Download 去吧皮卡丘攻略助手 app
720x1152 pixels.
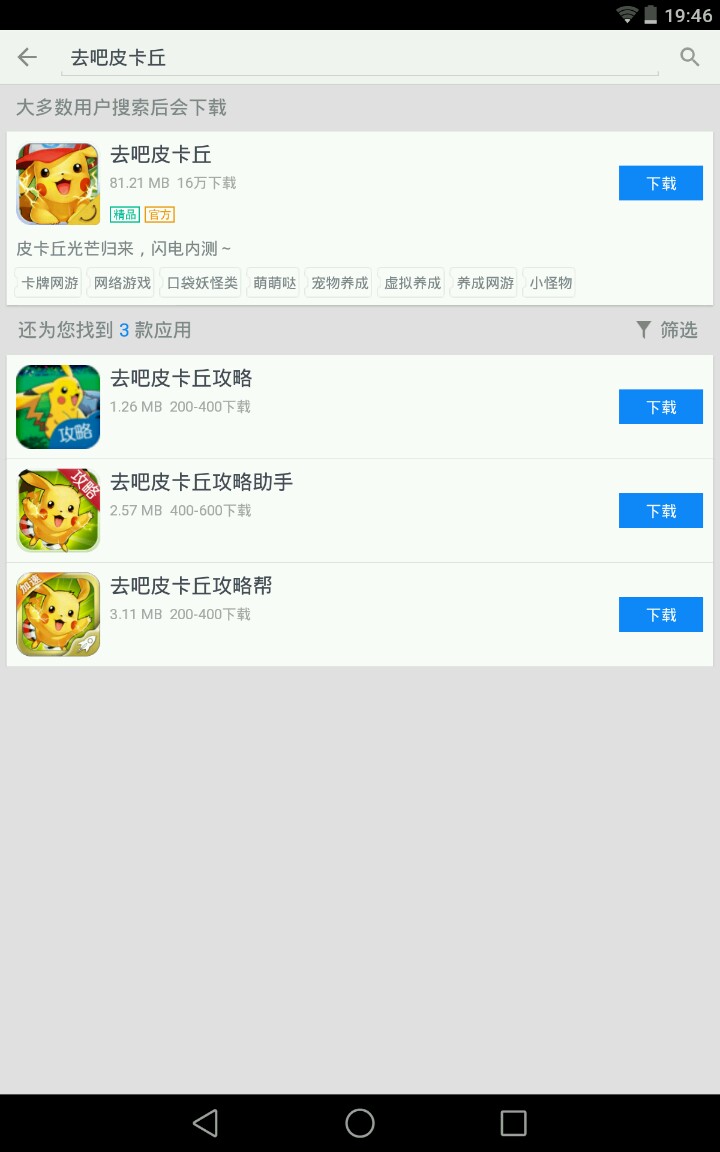coord(660,511)
